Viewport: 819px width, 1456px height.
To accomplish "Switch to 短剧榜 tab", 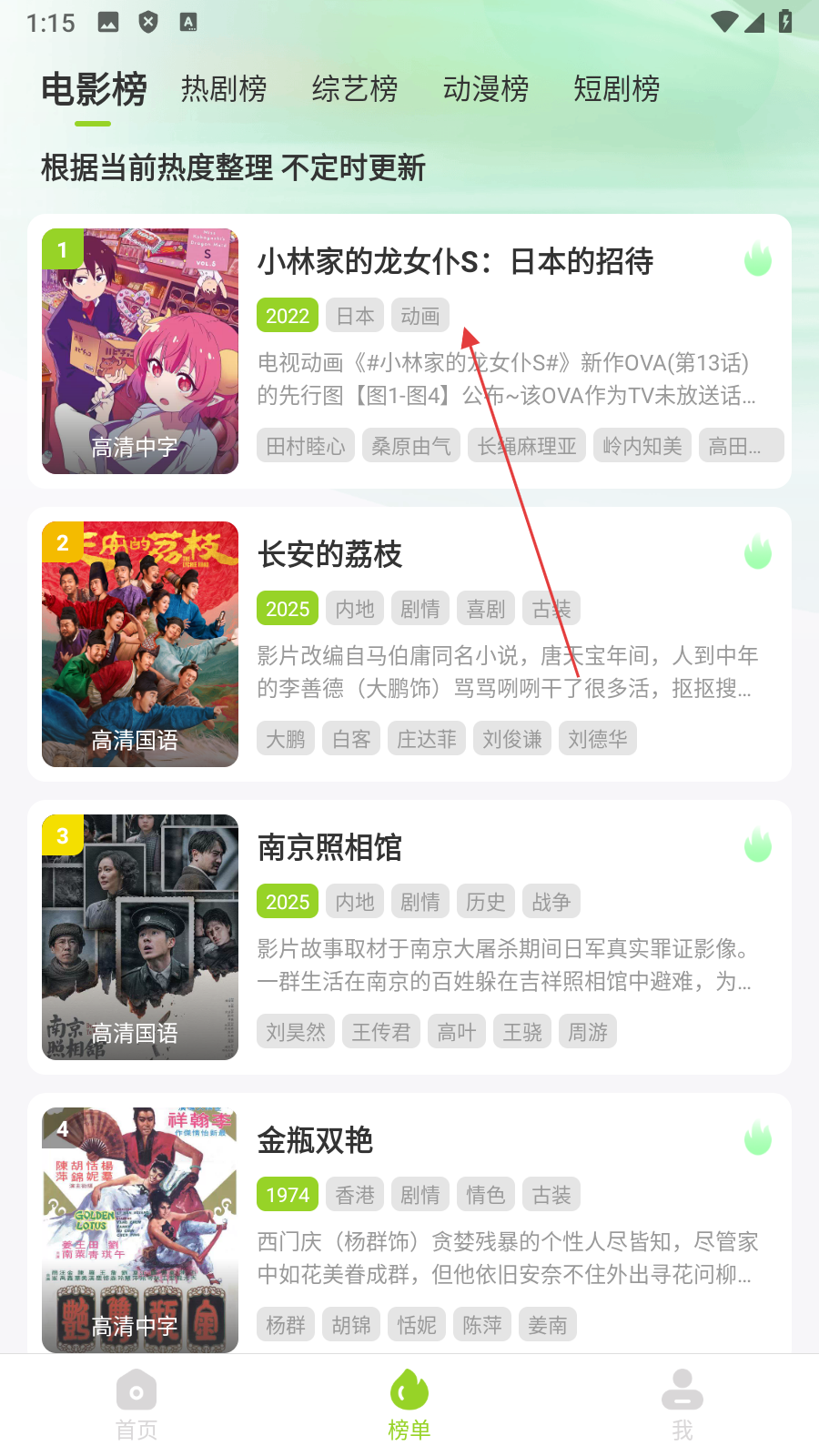I will pyautogui.click(x=616, y=89).
